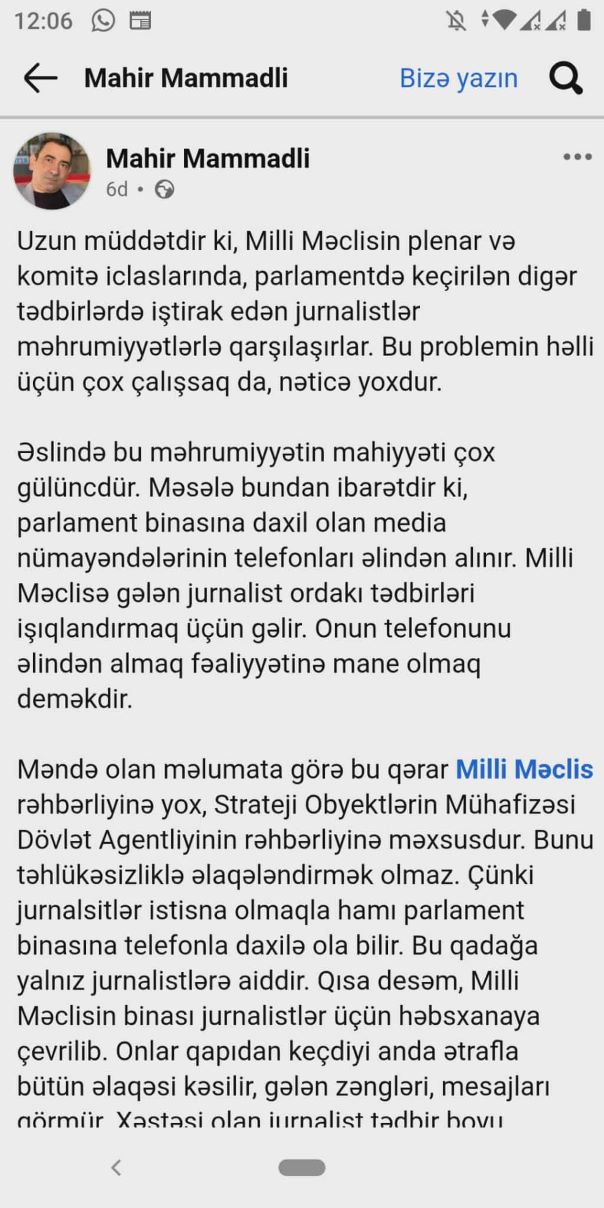Viewport: 604px width, 1208px height.
Task: View Mahir Mammadli's profile picture
Action: (52, 171)
